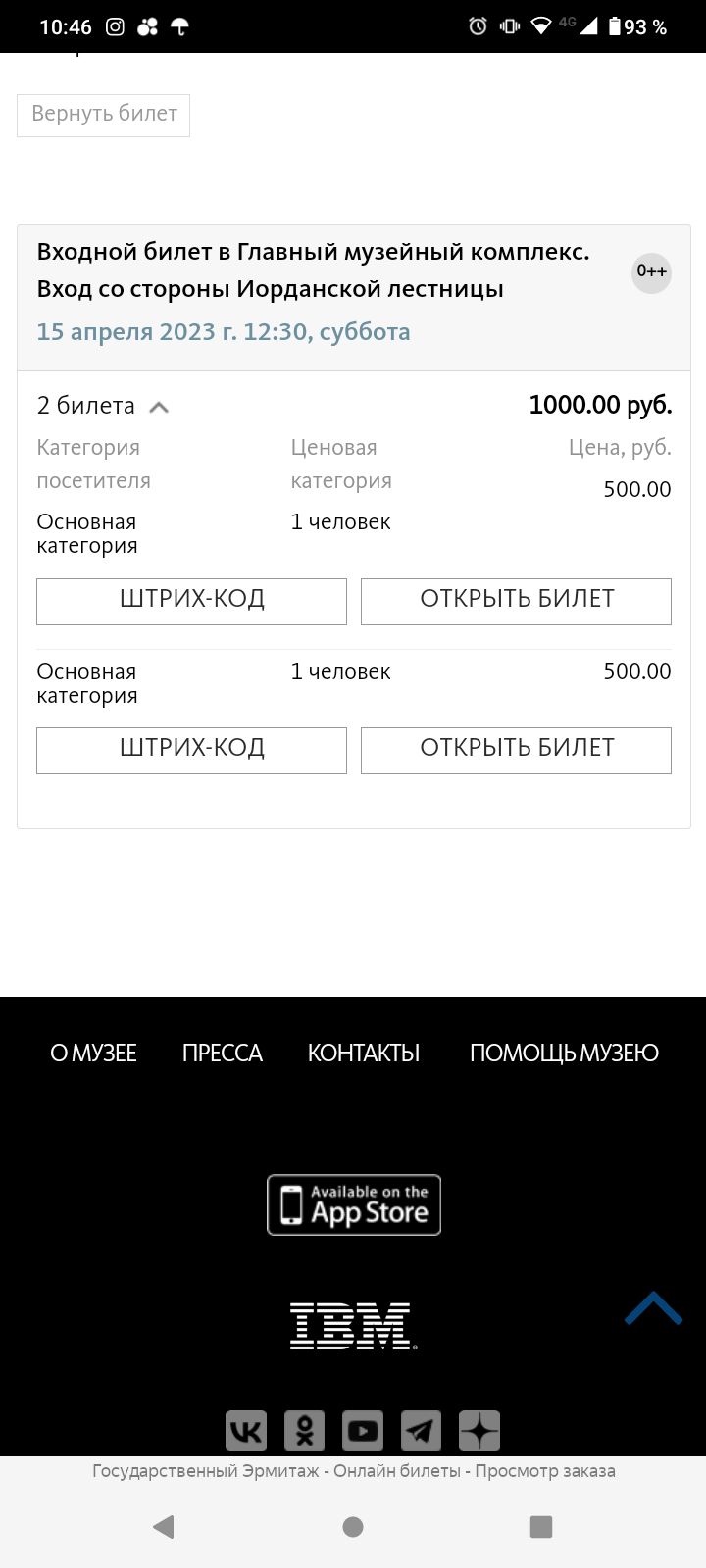Go to the home screen
Image resolution: width=706 pixels, height=1568 pixels.
(353, 1526)
